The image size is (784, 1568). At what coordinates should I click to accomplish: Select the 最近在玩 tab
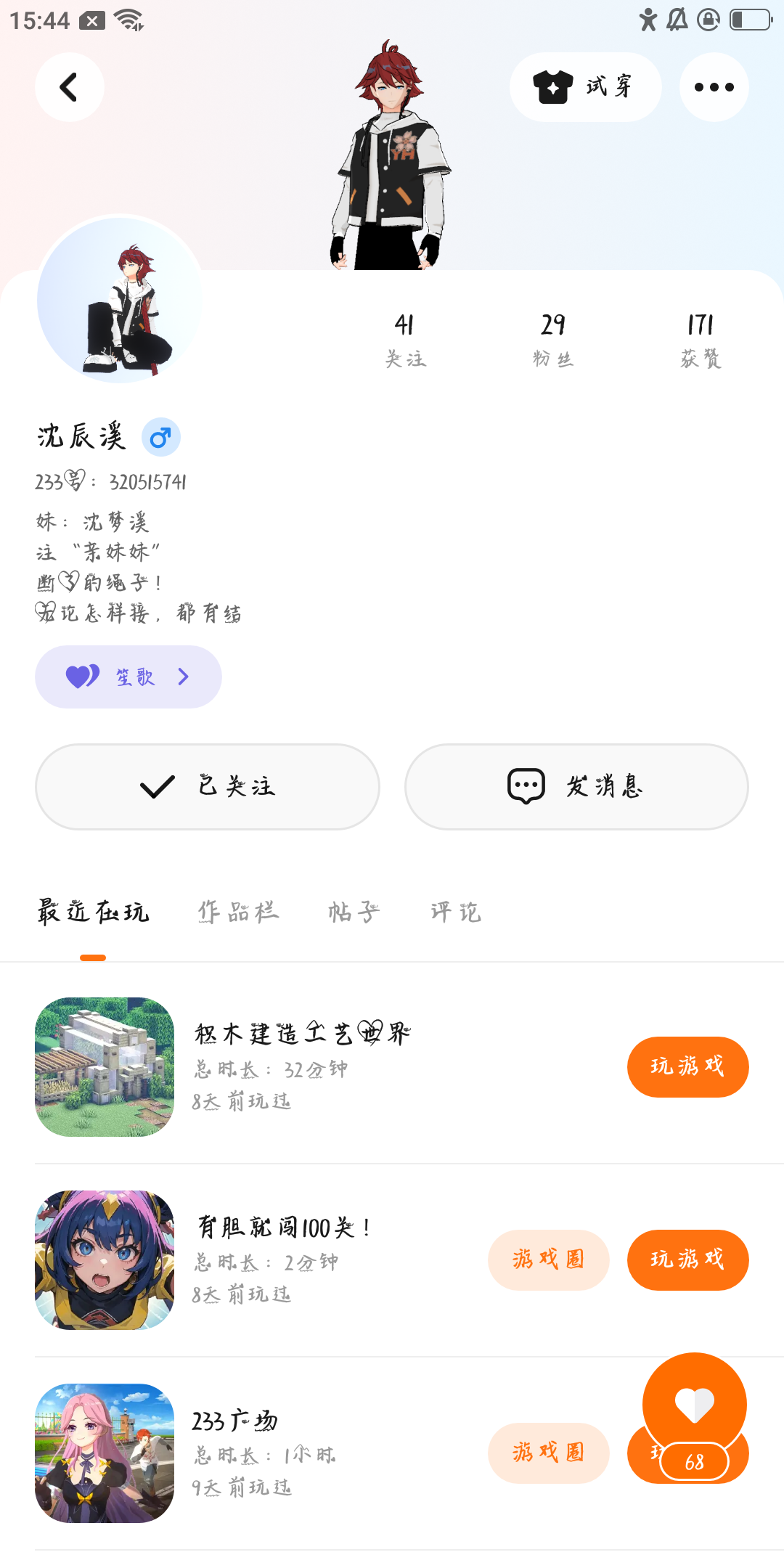[93, 912]
